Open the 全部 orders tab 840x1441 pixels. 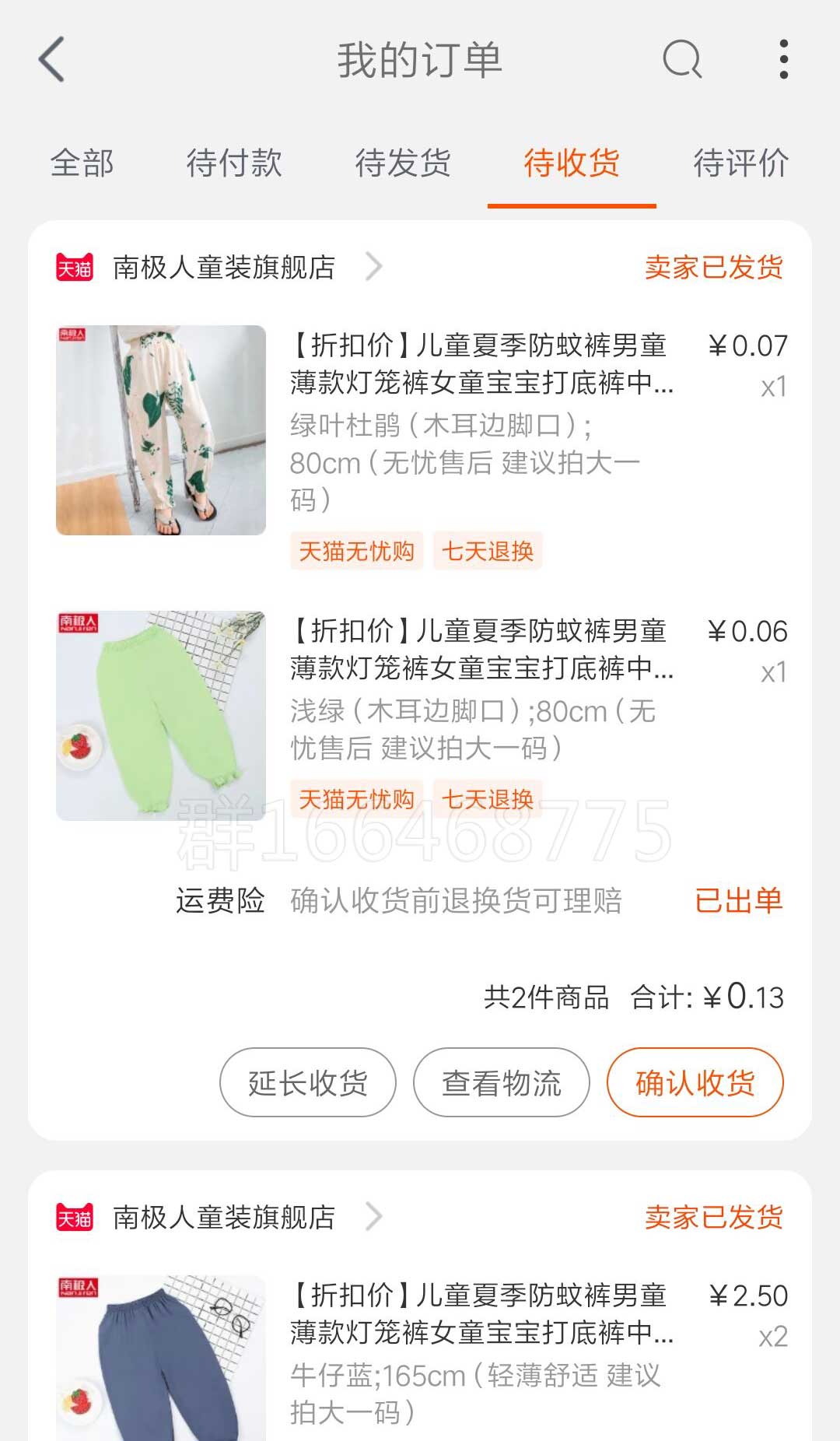coord(82,163)
